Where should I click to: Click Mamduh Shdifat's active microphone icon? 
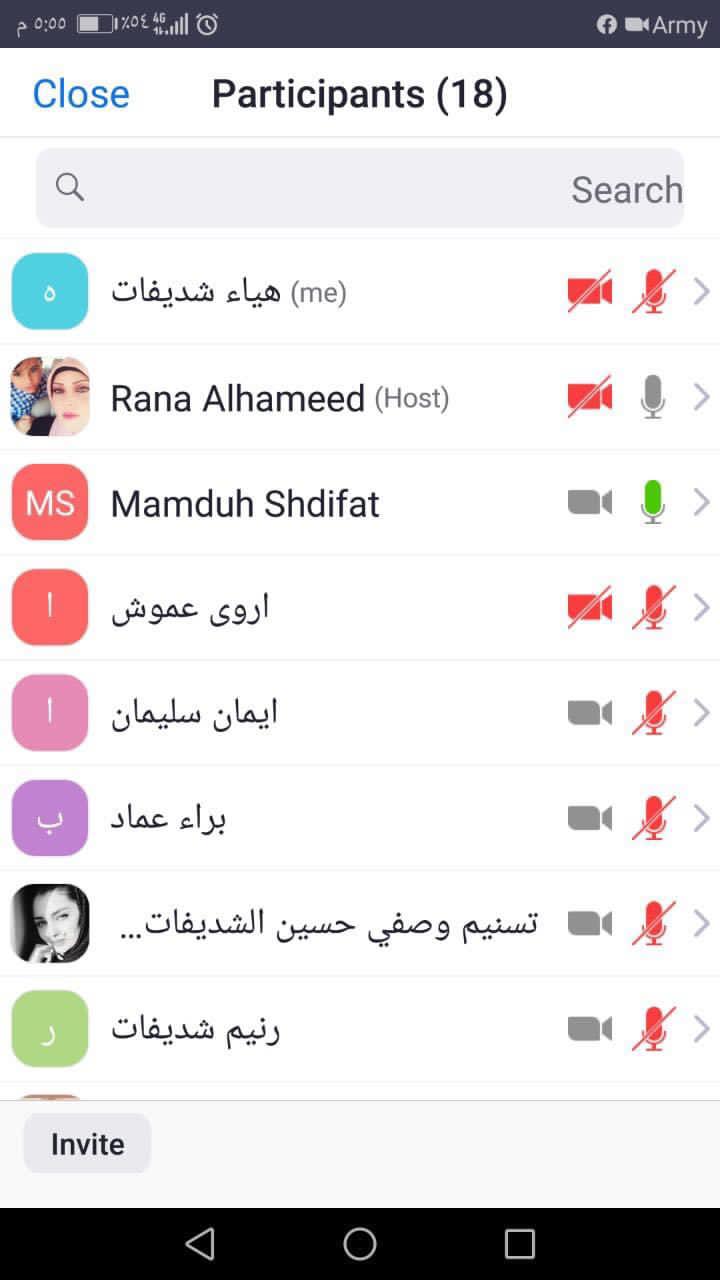point(653,502)
